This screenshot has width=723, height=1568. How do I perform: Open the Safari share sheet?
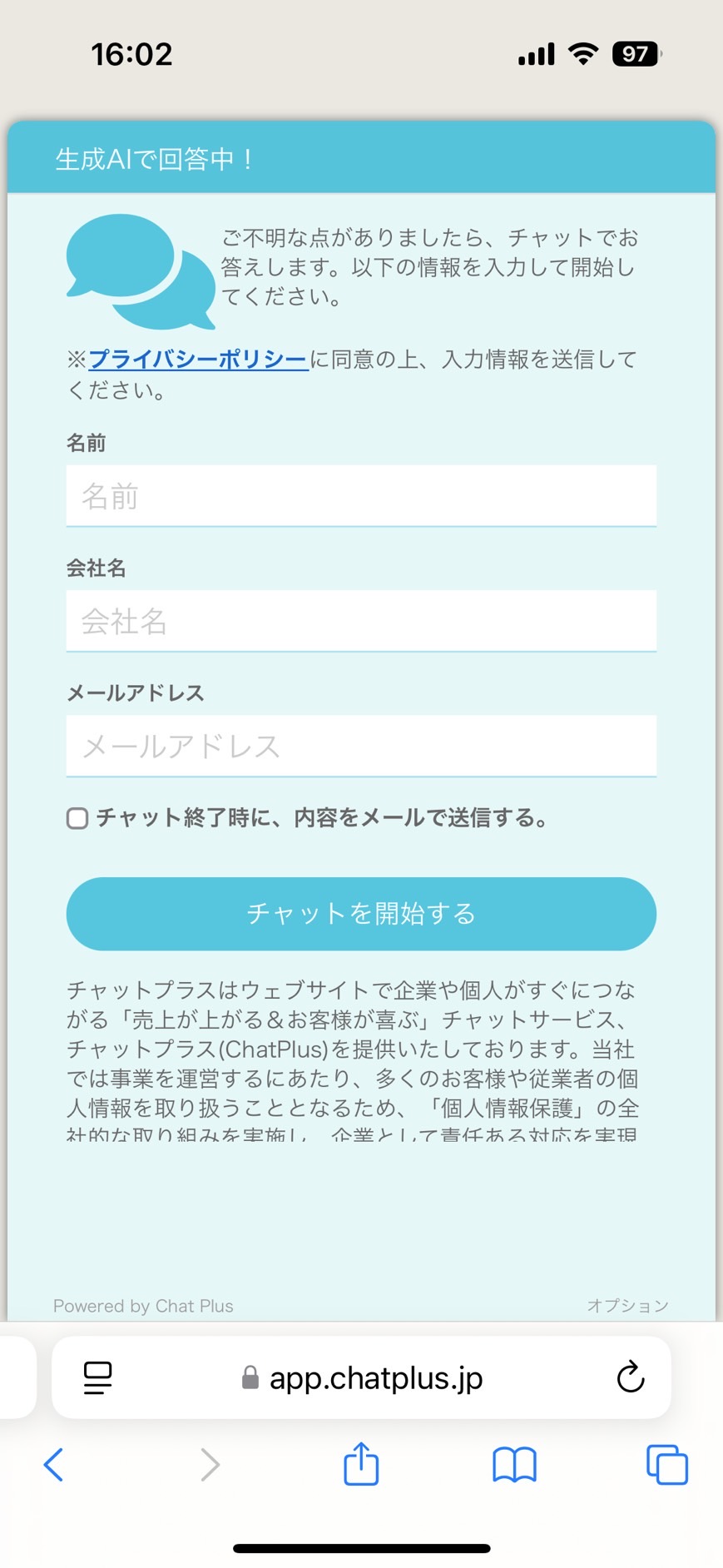click(361, 1463)
